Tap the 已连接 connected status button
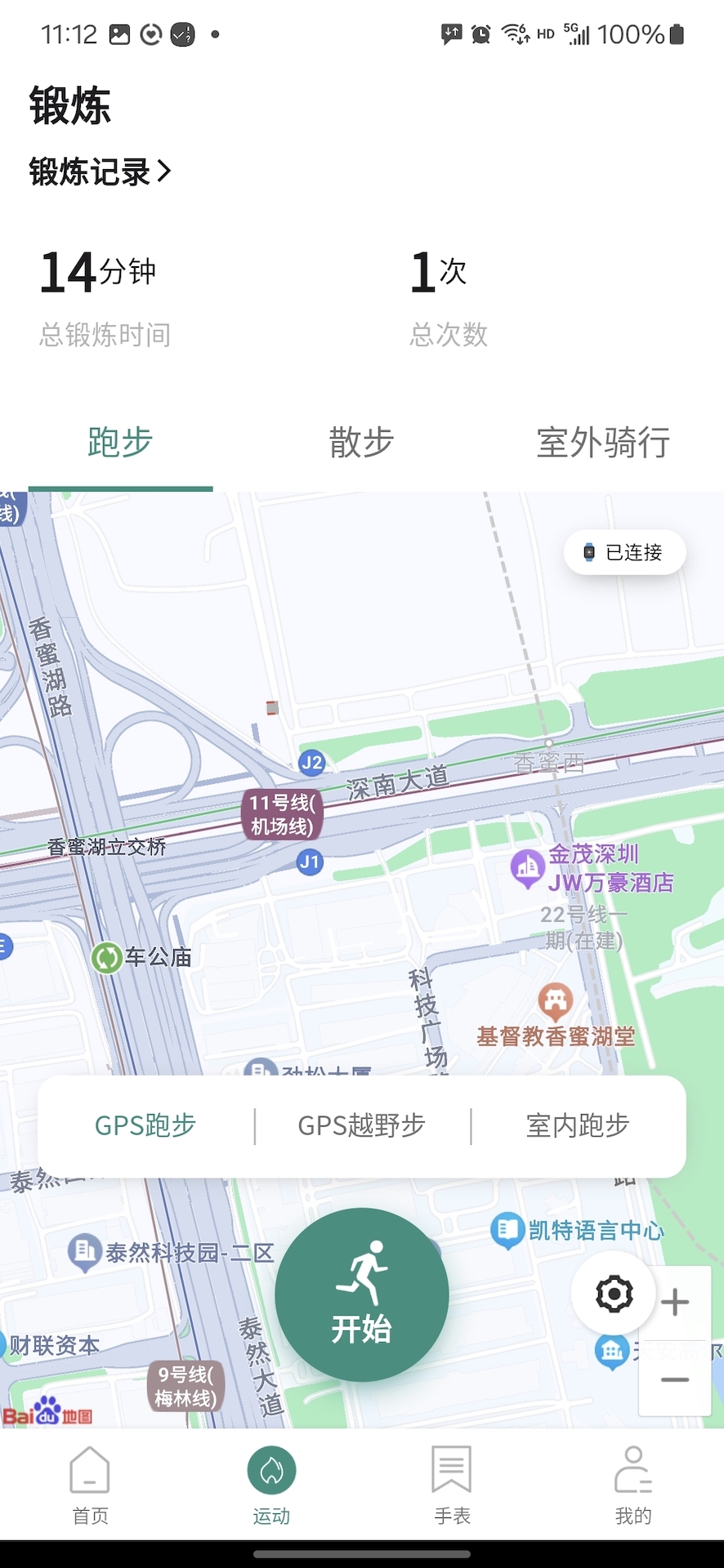Viewport: 724px width, 1568px height. pyautogui.click(x=623, y=552)
